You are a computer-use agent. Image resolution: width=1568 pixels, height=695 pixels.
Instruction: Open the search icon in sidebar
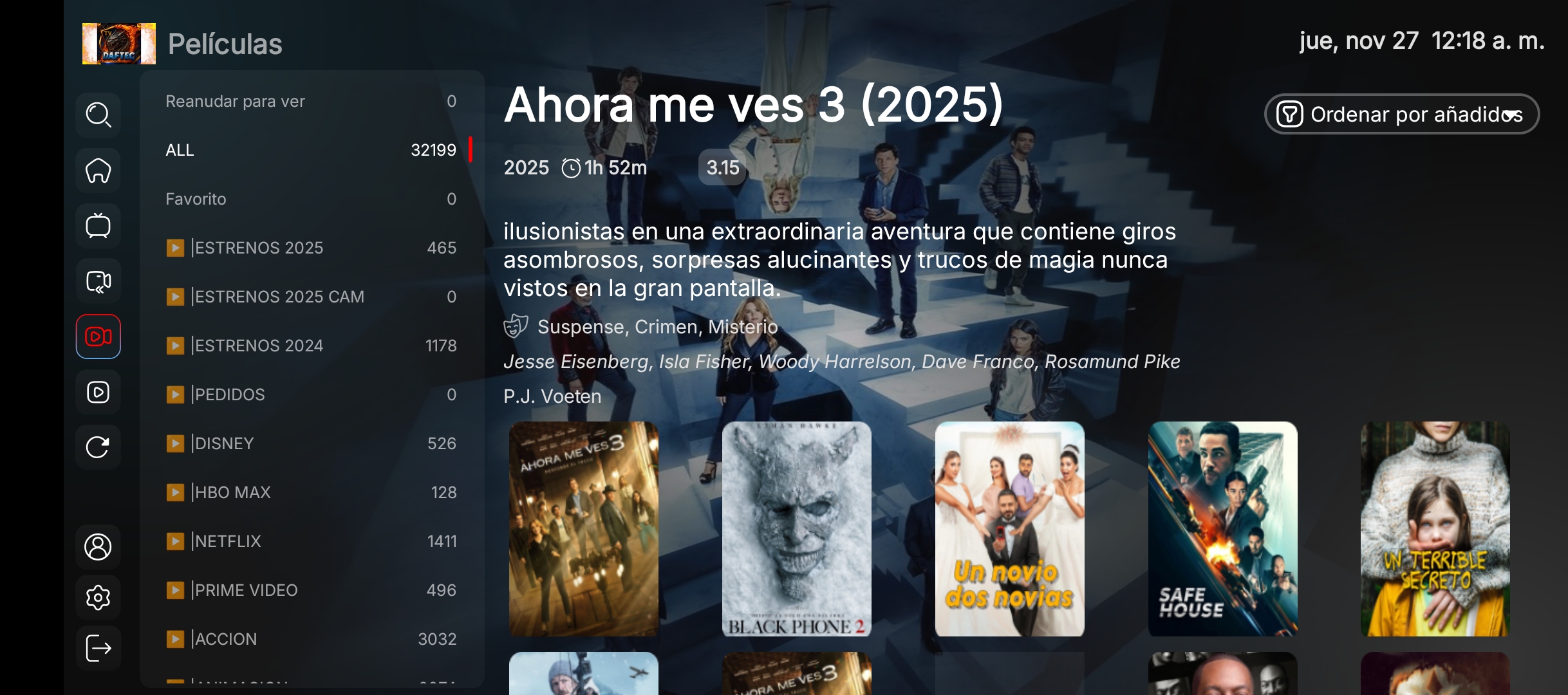pos(98,115)
